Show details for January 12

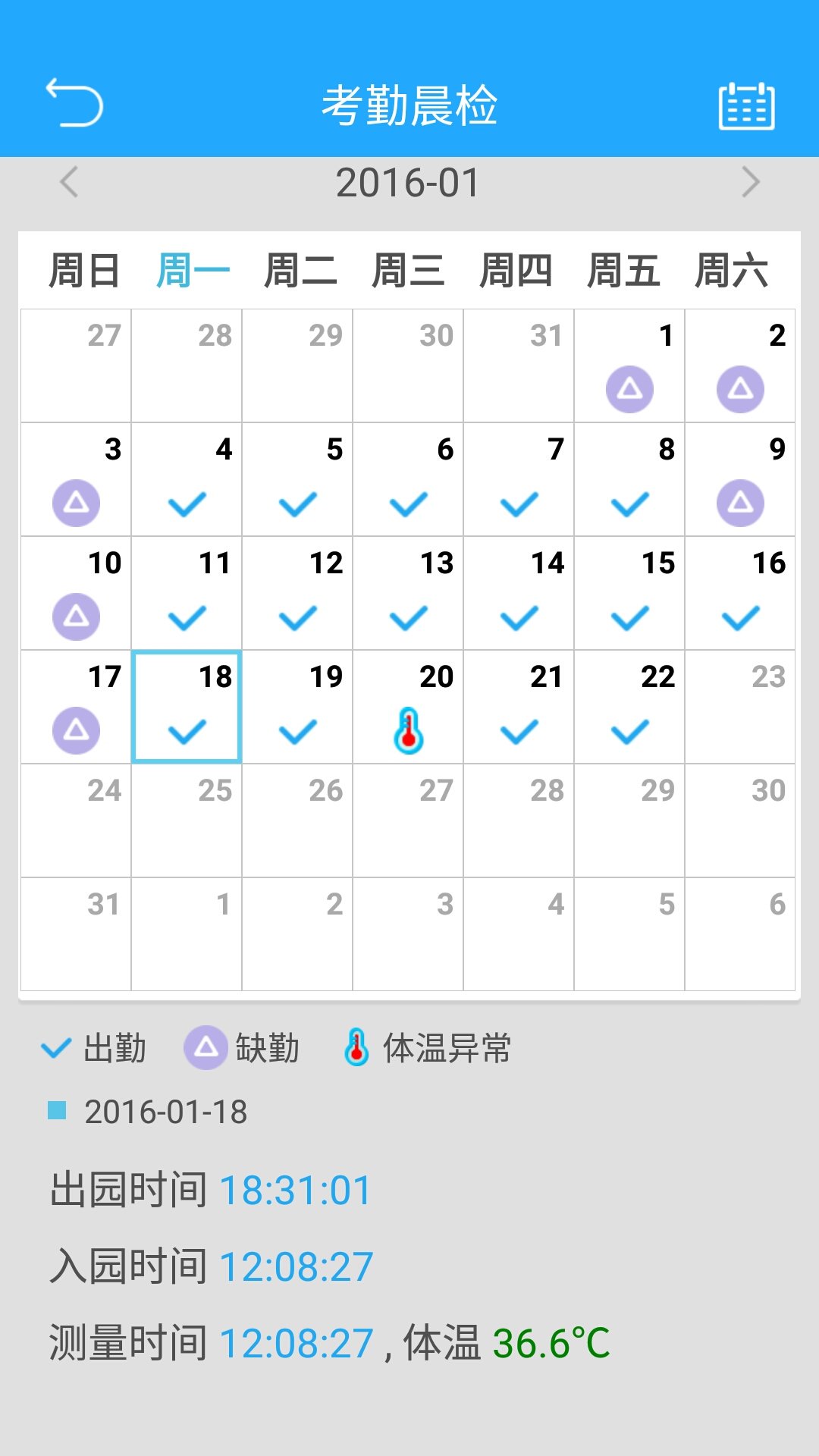(x=297, y=593)
